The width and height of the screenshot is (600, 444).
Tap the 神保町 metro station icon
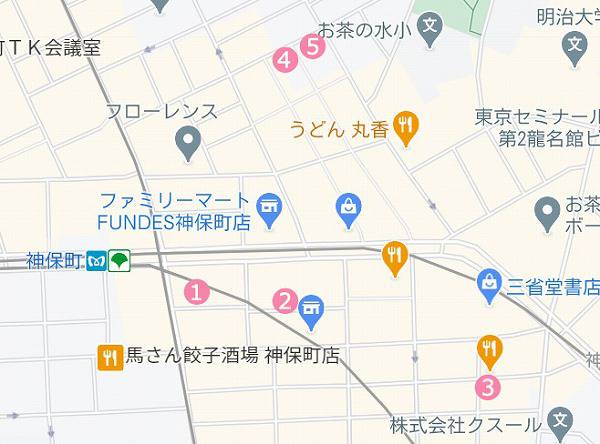coord(97,260)
